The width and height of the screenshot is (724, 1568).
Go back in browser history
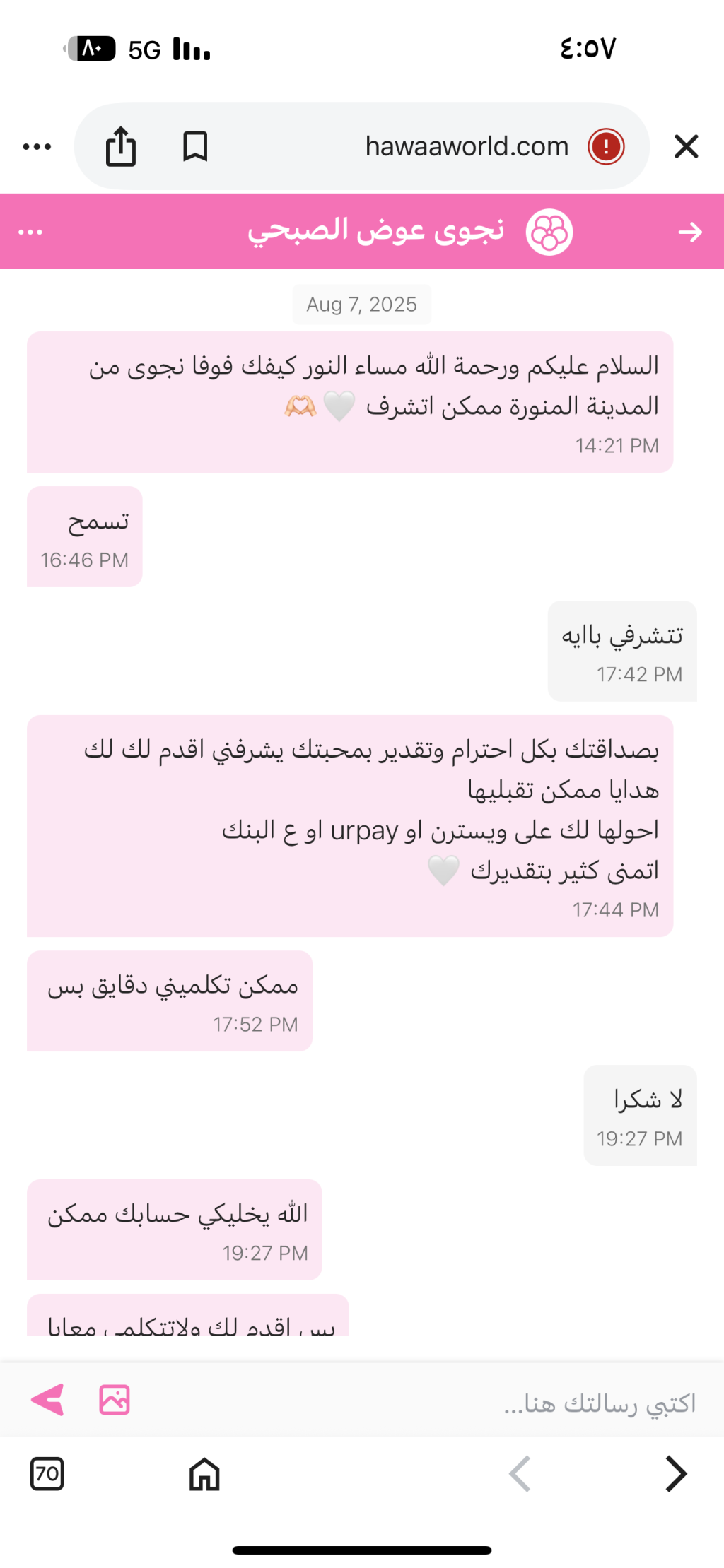coord(520,1474)
